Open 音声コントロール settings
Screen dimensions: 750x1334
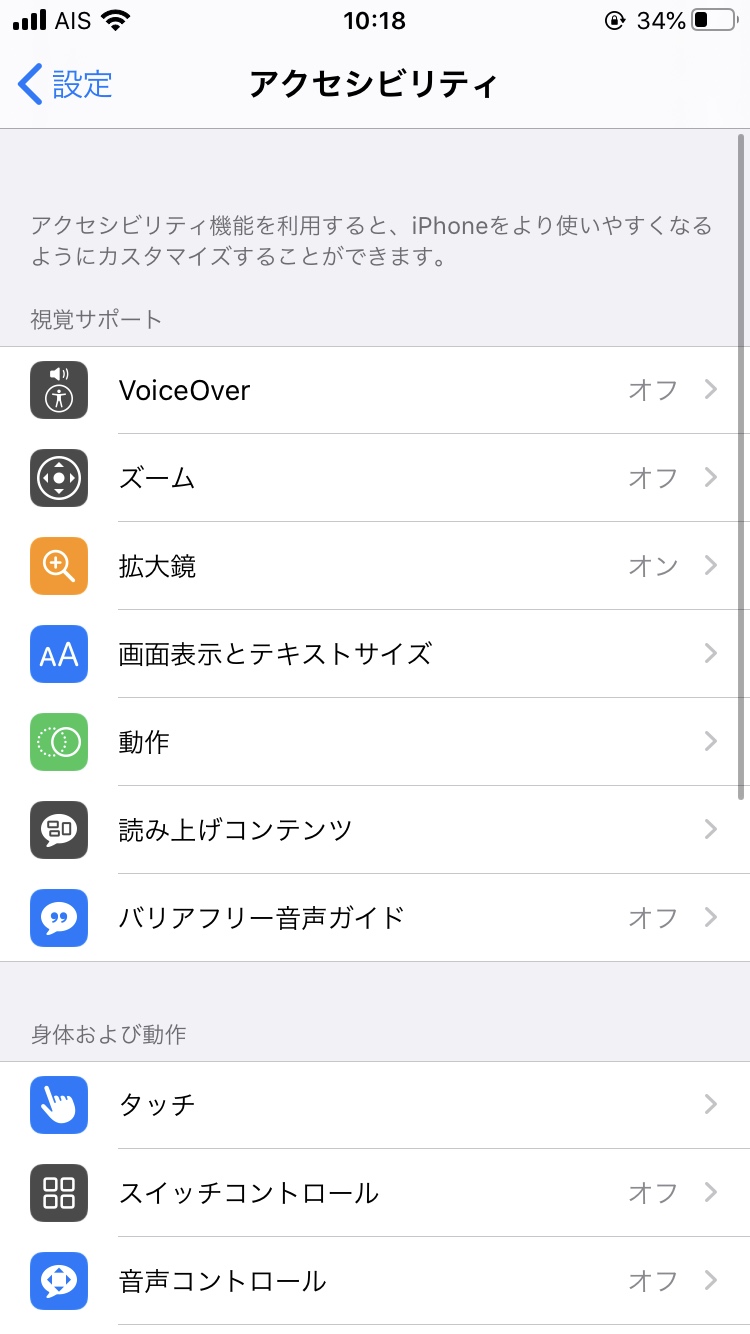pos(375,1281)
